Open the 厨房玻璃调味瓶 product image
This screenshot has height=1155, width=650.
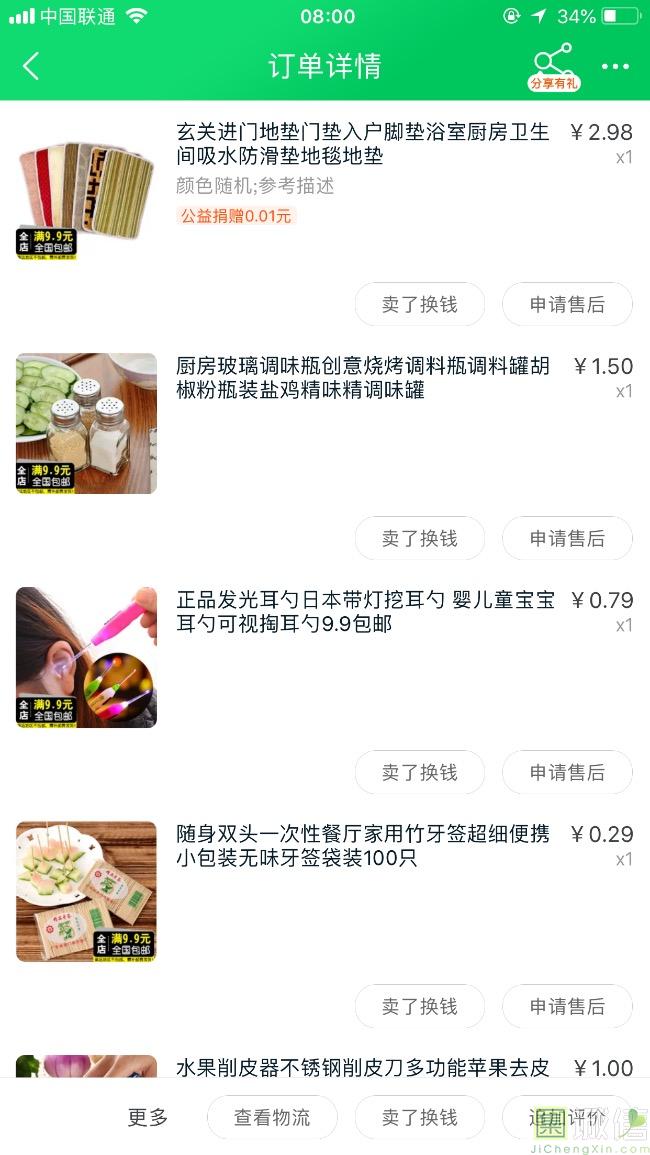point(86,423)
